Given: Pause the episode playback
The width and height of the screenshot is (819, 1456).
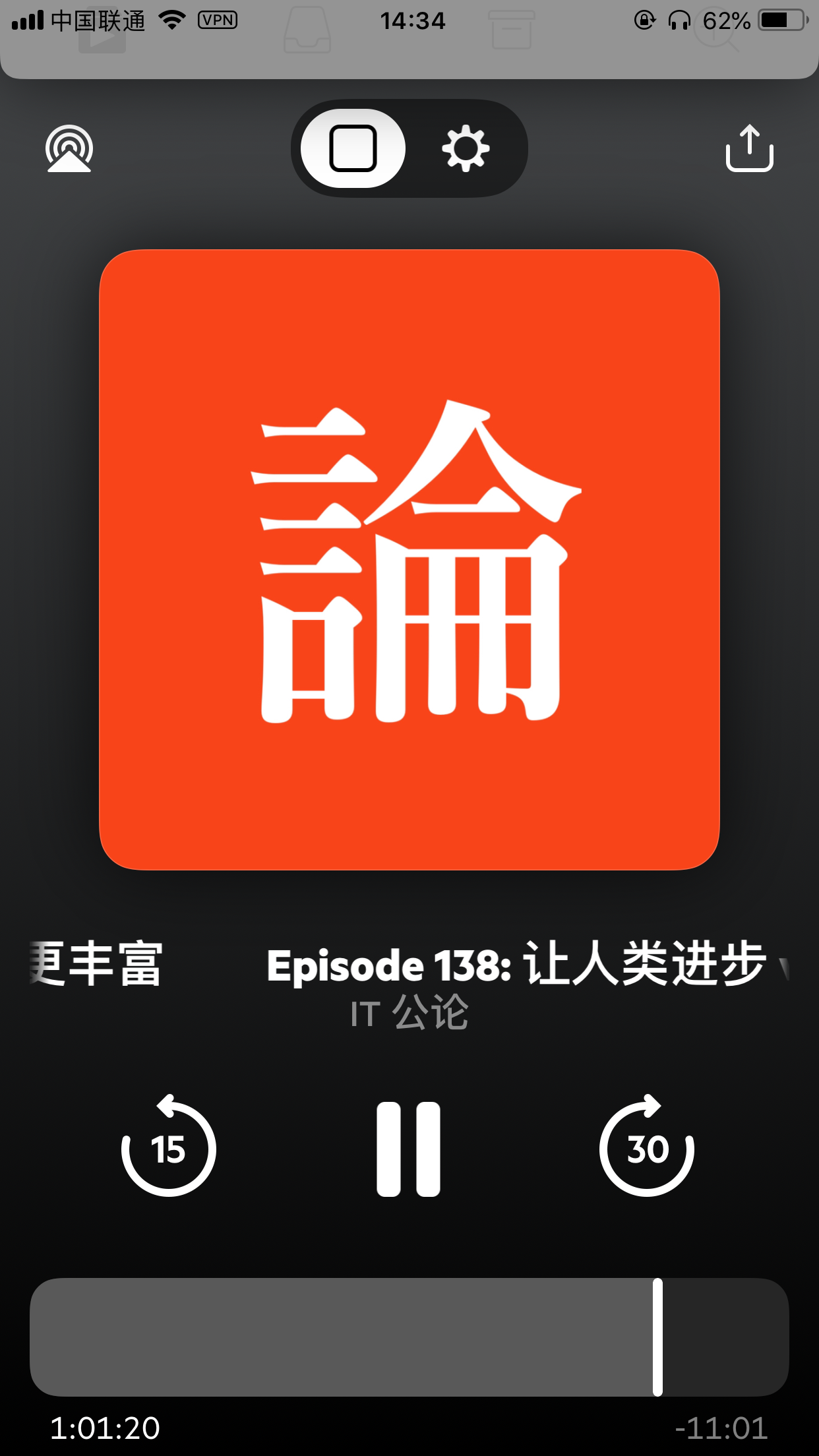Looking at the screenshot, I should (x=408, y=1149).
